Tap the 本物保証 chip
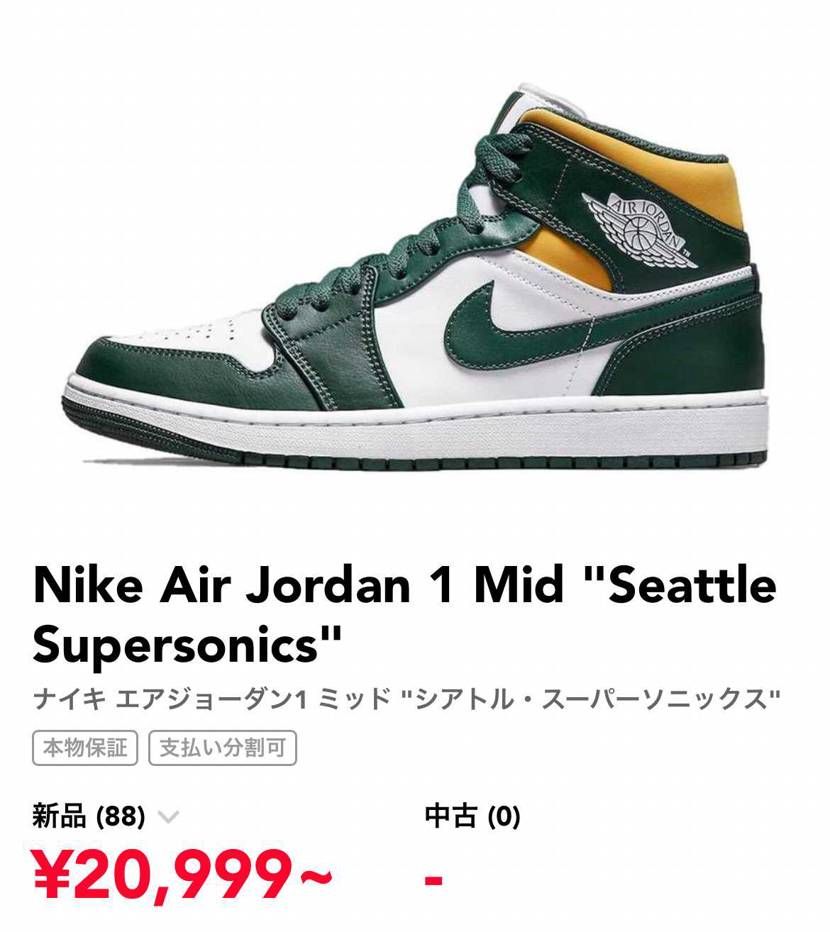 click(86, 749)
